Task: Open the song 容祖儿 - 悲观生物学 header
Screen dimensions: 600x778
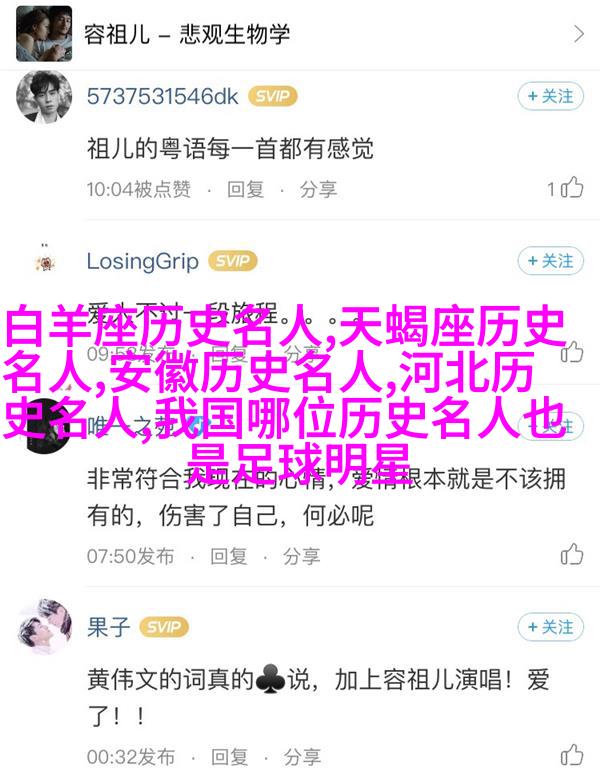Action: coord(300,33)
